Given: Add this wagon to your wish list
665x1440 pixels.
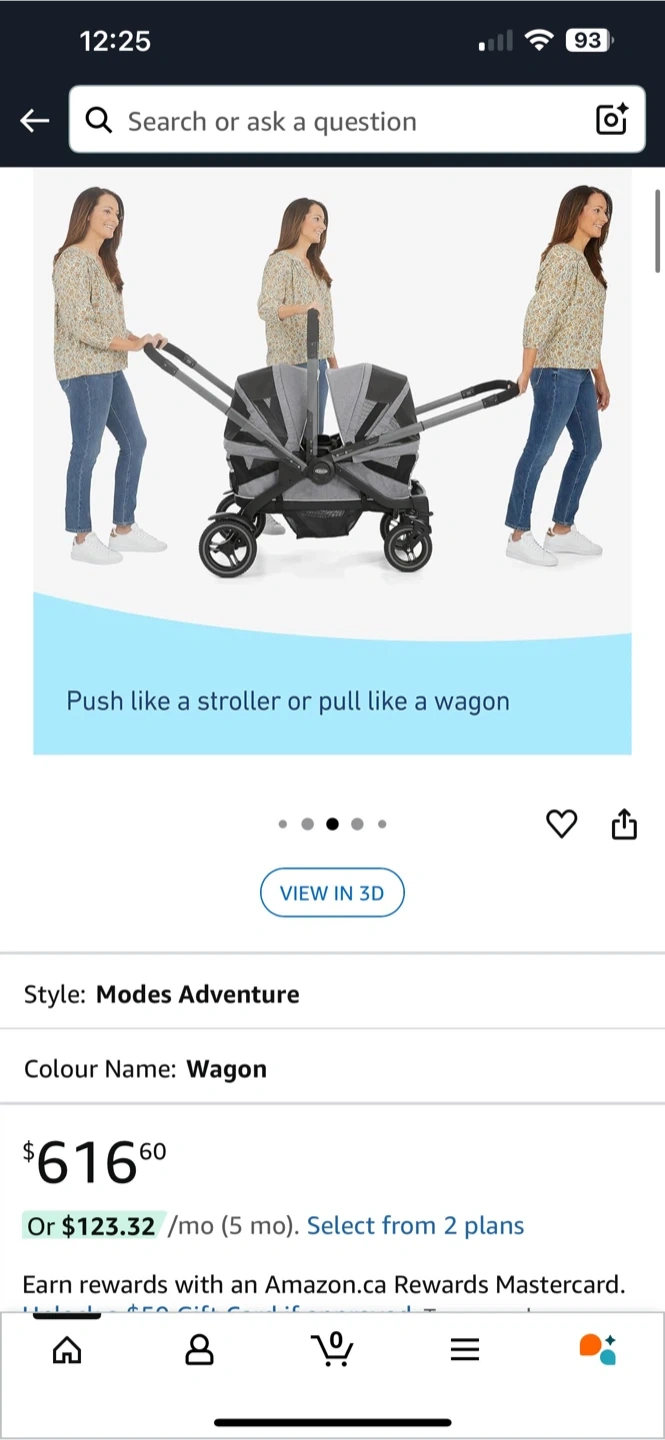Looking at the screenshot, I should click(562, 824).
